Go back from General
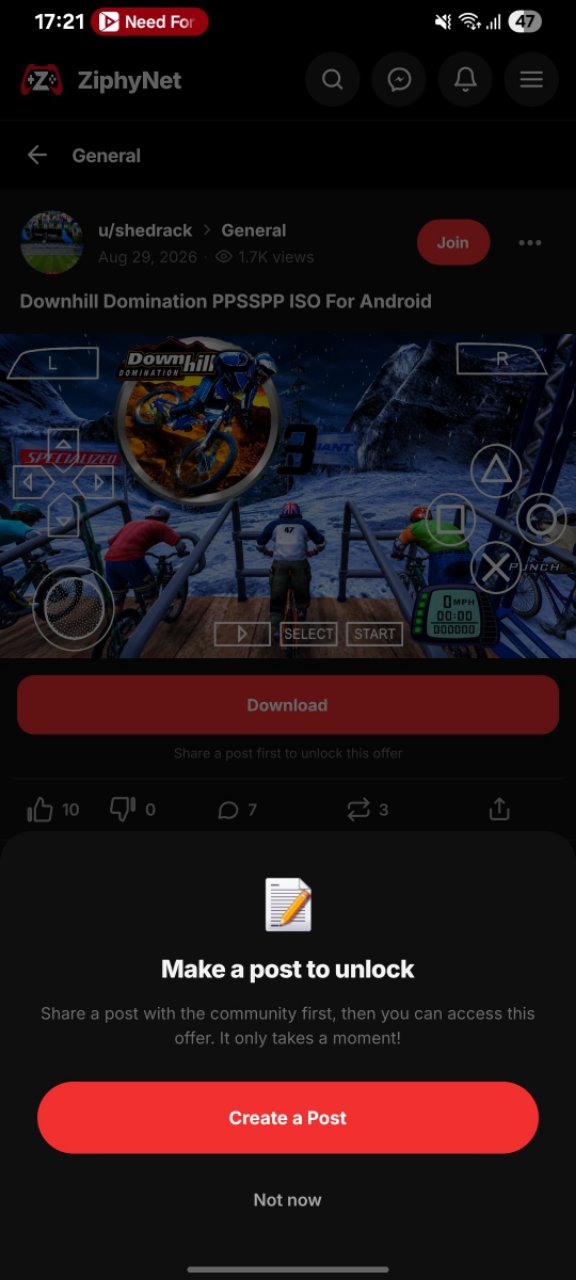 (x=37, y=155)
